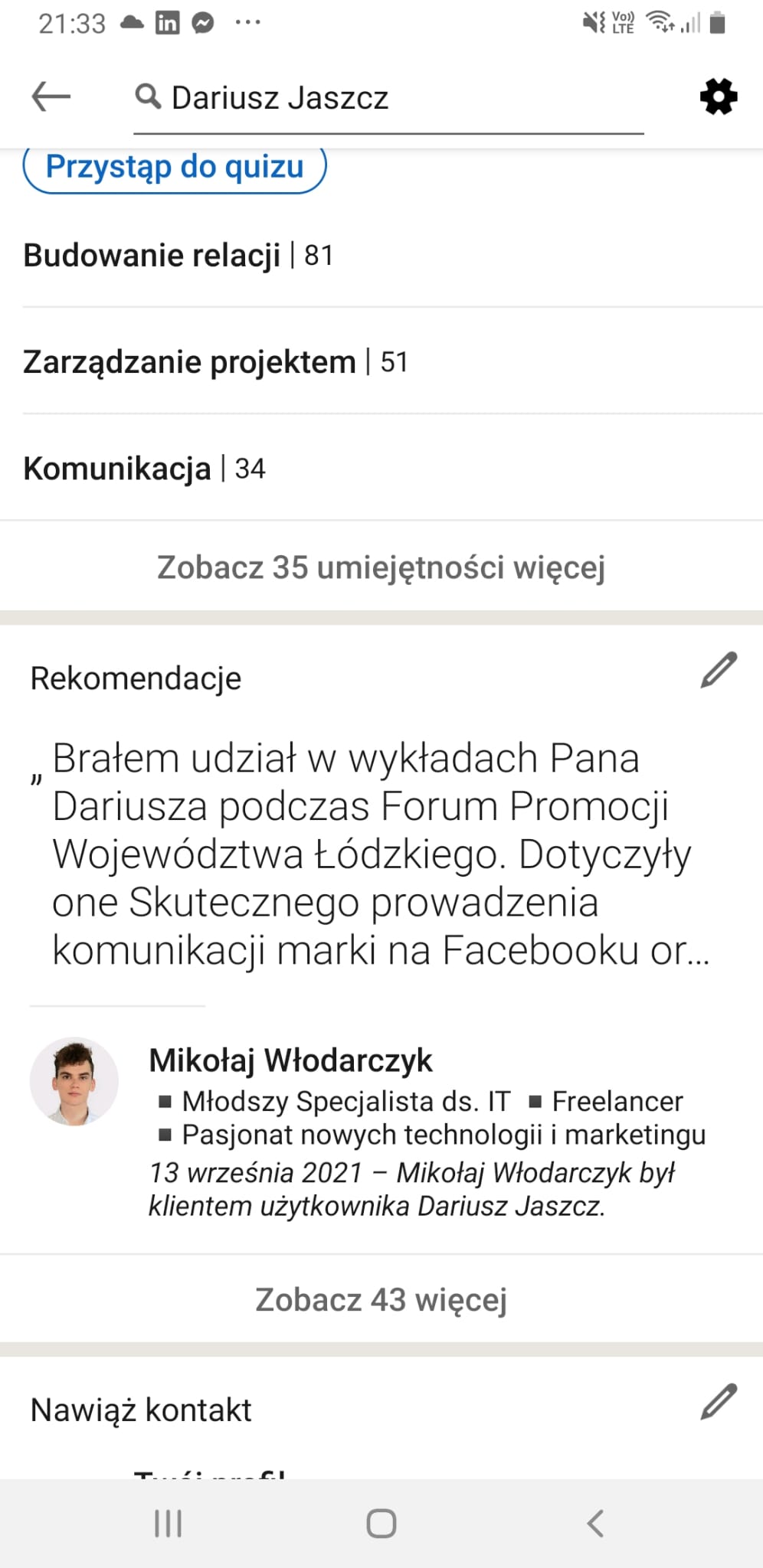The height and width of the screenshot is (1568, 763).
Task: Show Zobacz 43 więcej recommendations
Action: 381,1300
